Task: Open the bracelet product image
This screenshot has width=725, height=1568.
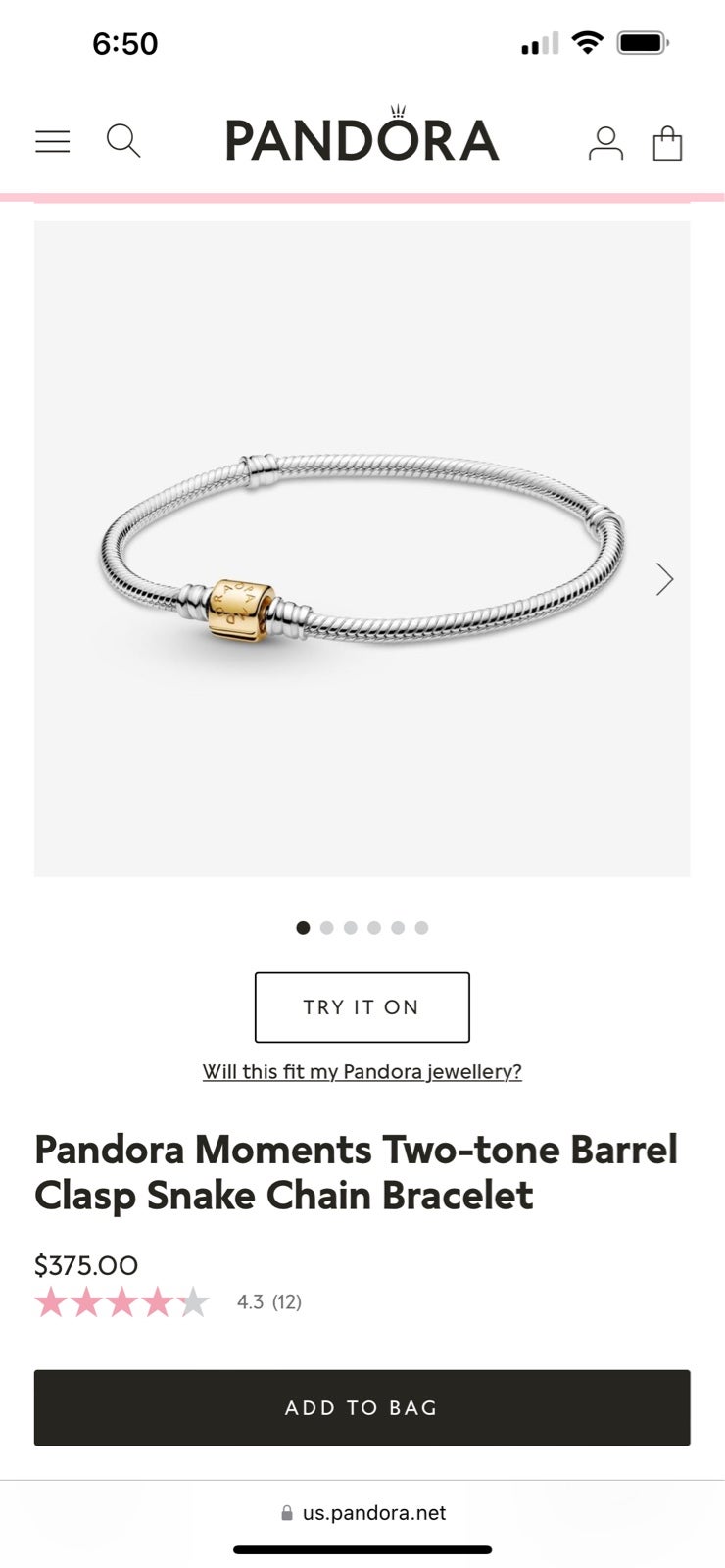Action: (x=362, y=548)
